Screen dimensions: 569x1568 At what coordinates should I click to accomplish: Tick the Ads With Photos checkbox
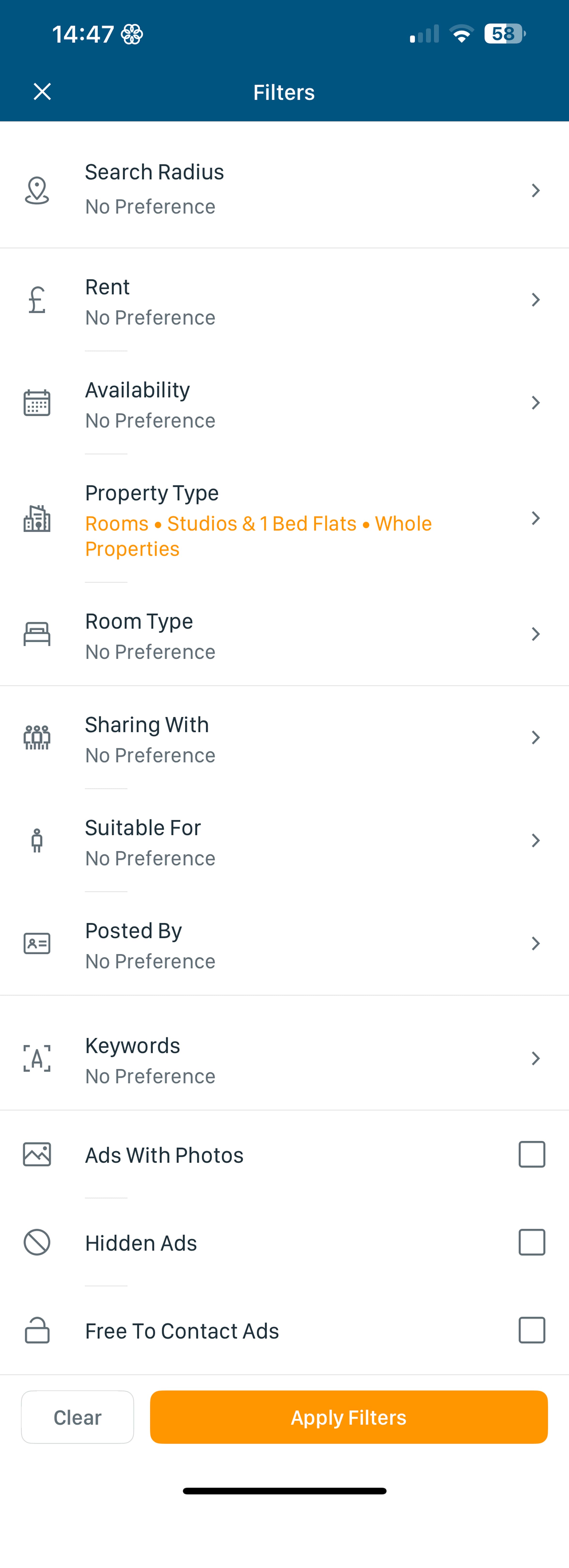pos(531,1155)
